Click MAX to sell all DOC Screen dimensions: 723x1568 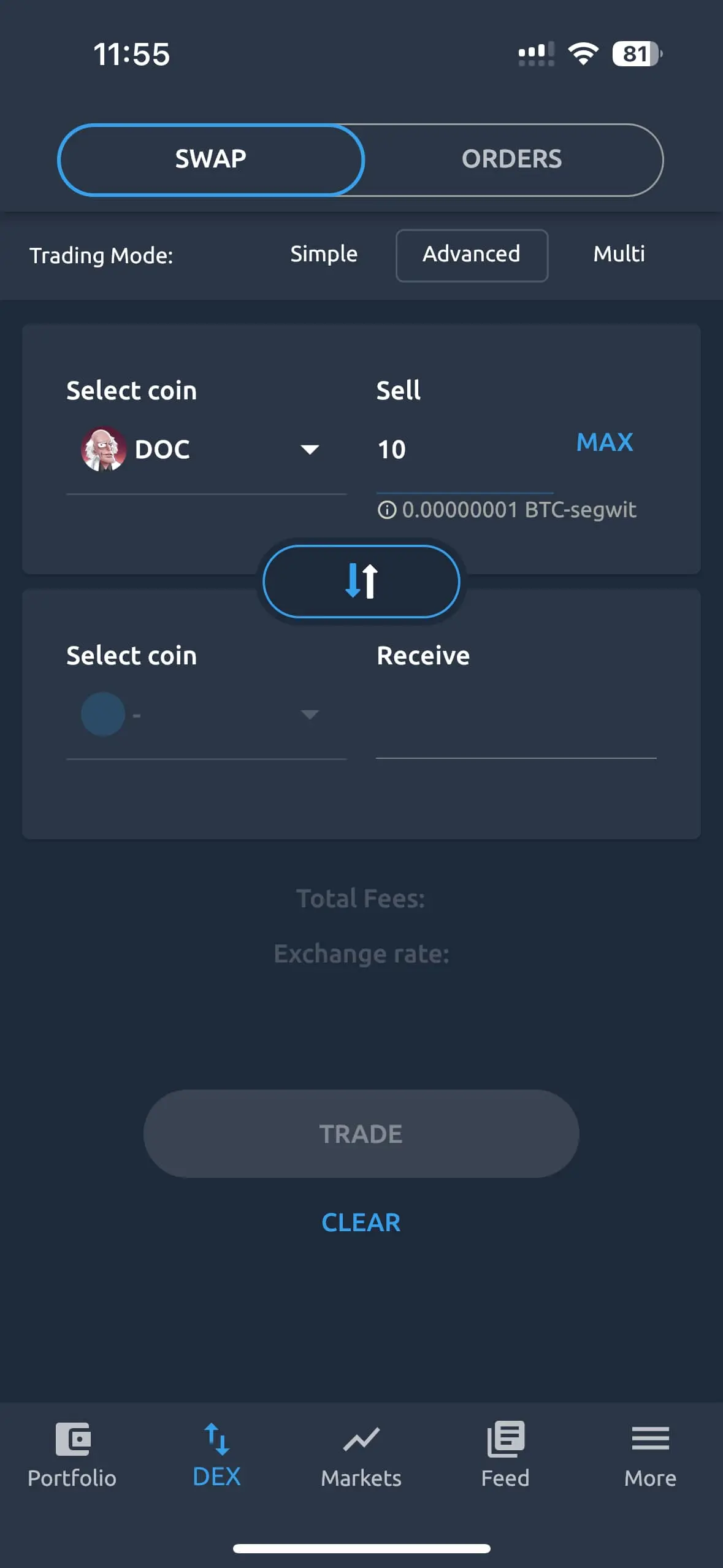pos(605,442)
